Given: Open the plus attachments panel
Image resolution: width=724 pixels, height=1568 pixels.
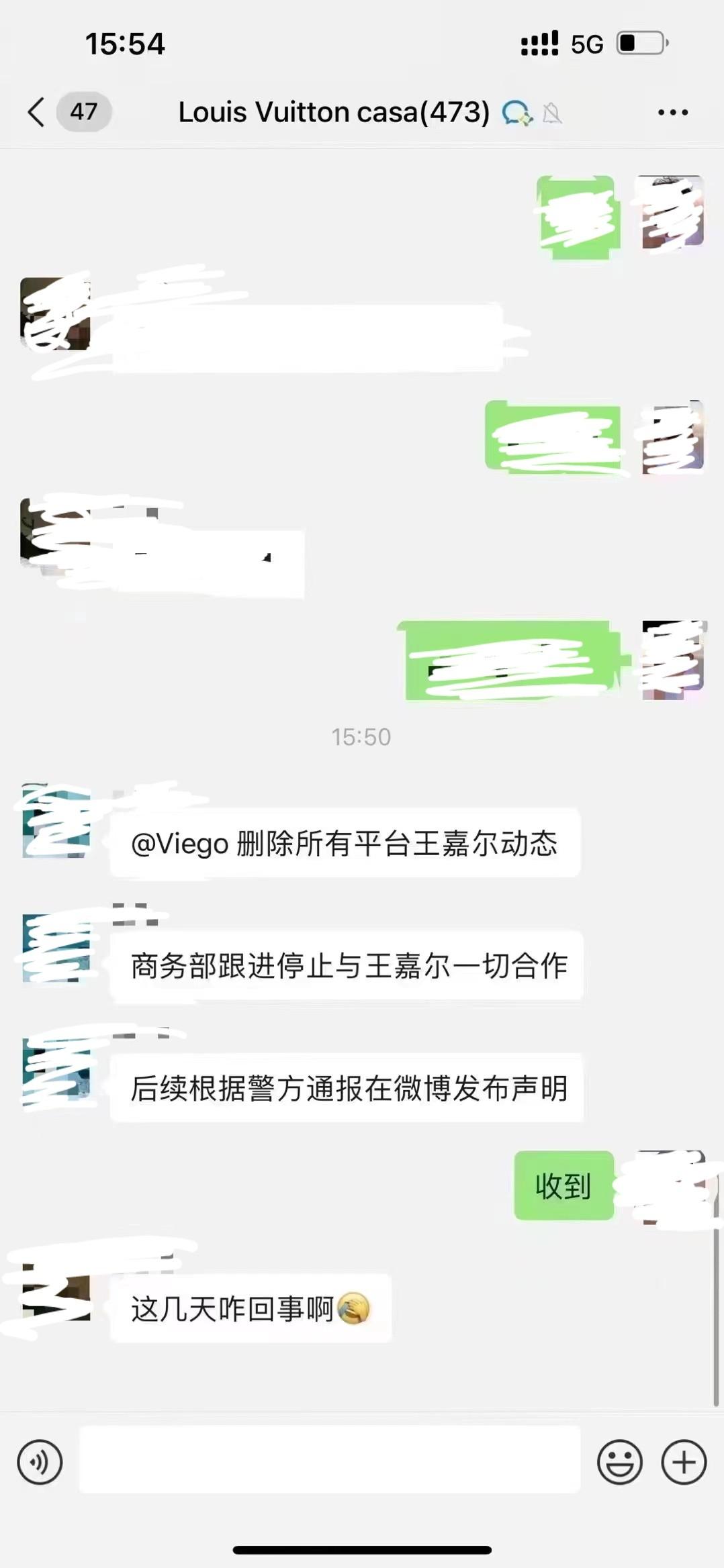Looking at the screenshot, I should [684, 1461].
